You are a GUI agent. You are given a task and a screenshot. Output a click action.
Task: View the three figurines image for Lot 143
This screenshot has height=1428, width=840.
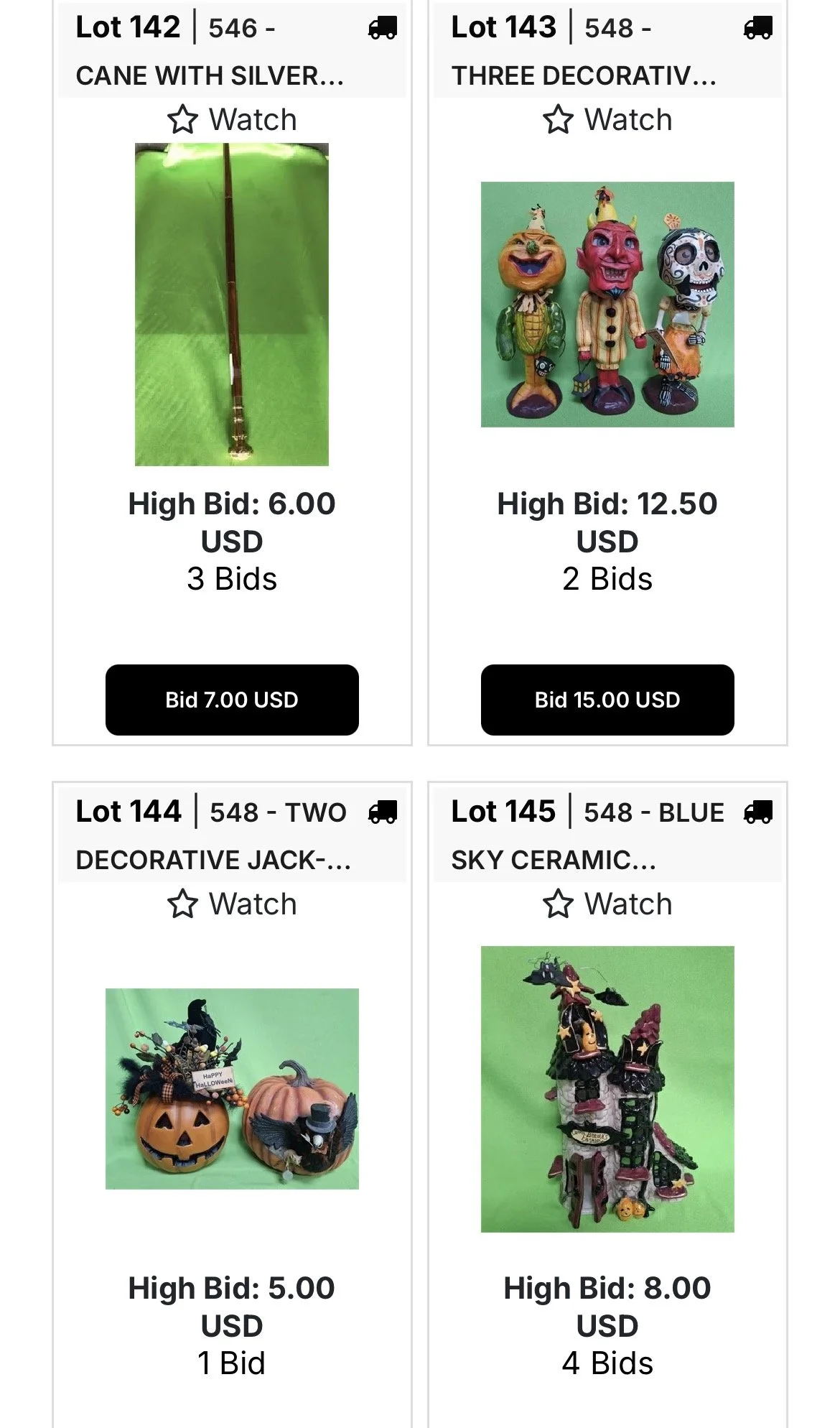tap(607, 305)
